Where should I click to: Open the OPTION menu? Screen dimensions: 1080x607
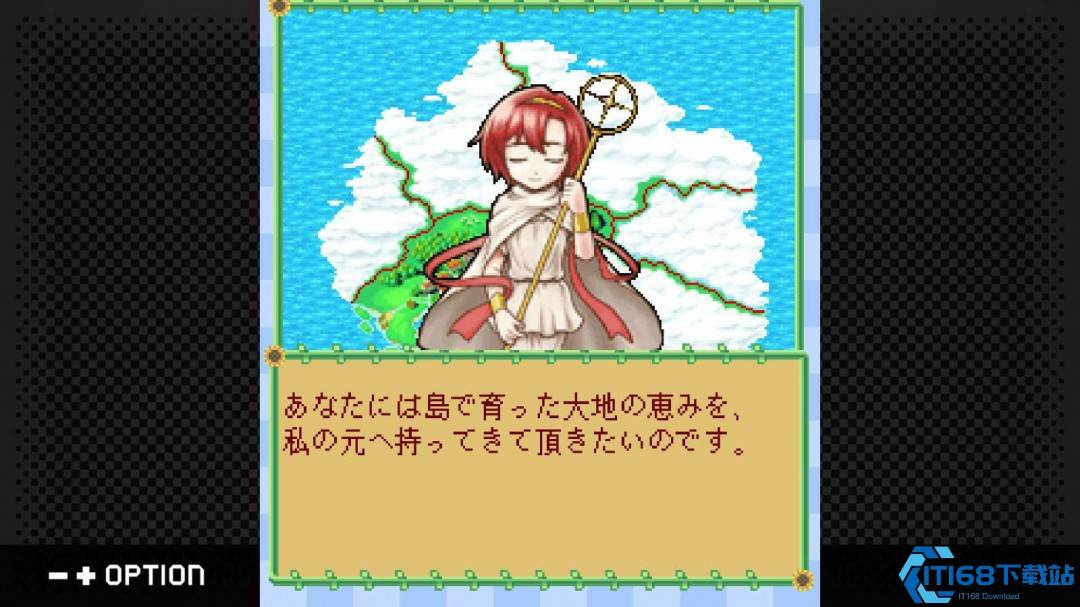[128, 575]
